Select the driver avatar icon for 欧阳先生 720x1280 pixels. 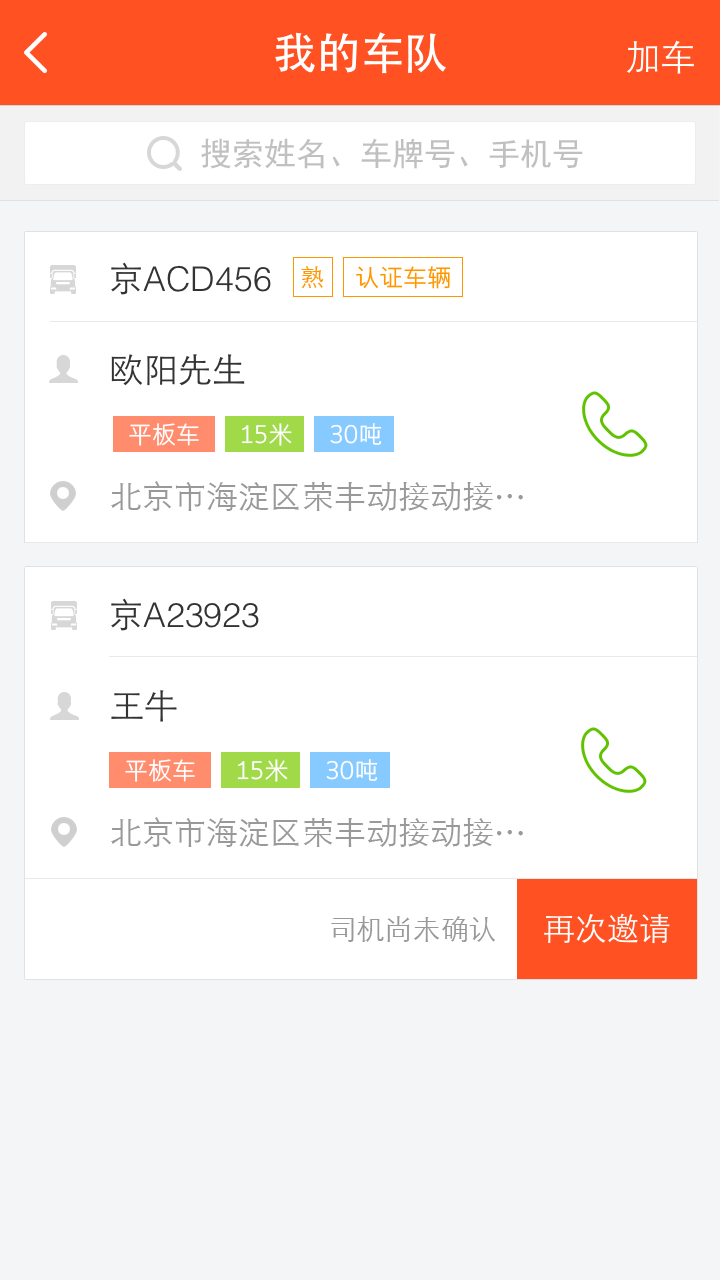tap(63, 370)
